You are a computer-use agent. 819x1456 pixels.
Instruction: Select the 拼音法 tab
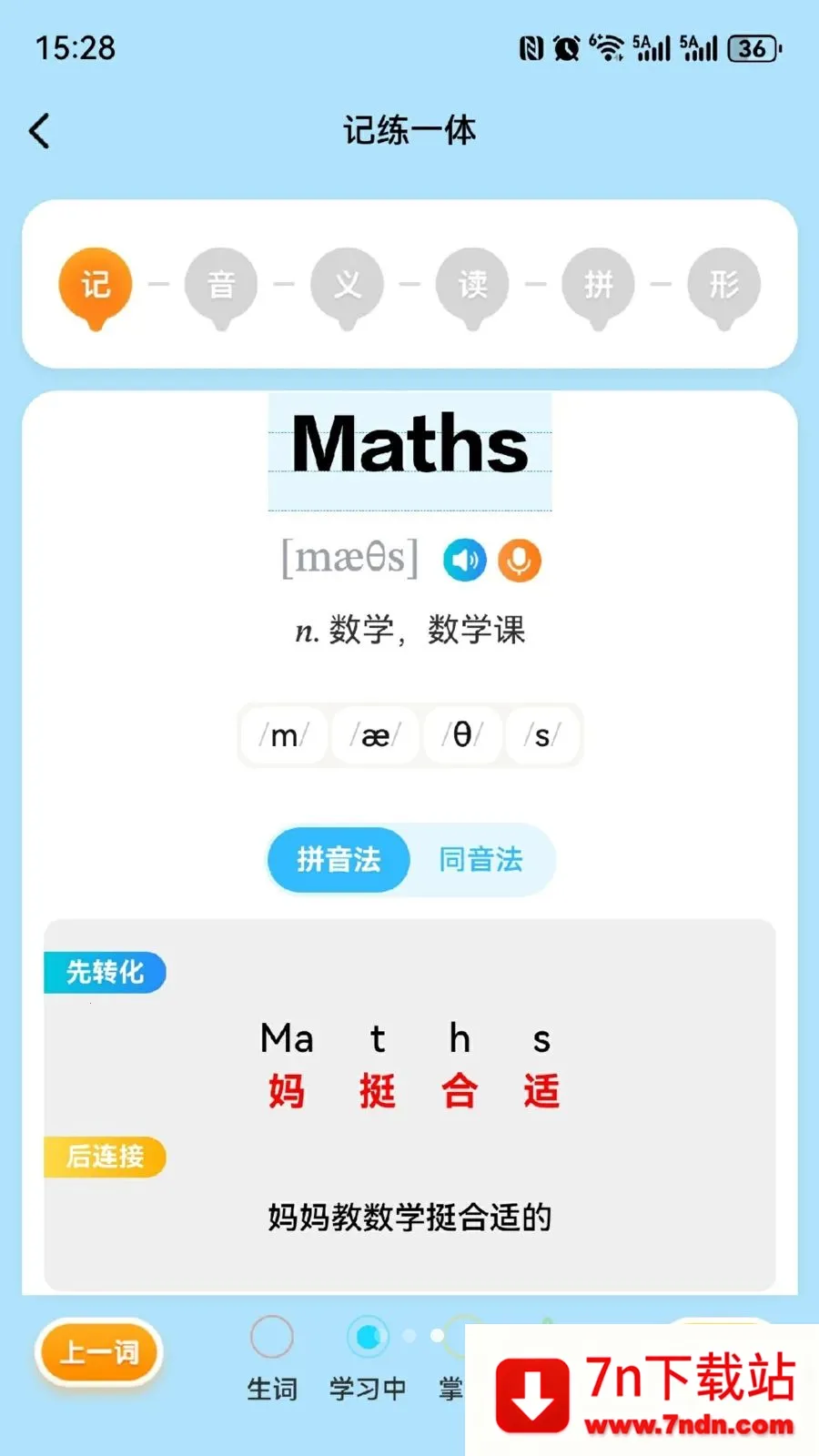click(339, 860)
